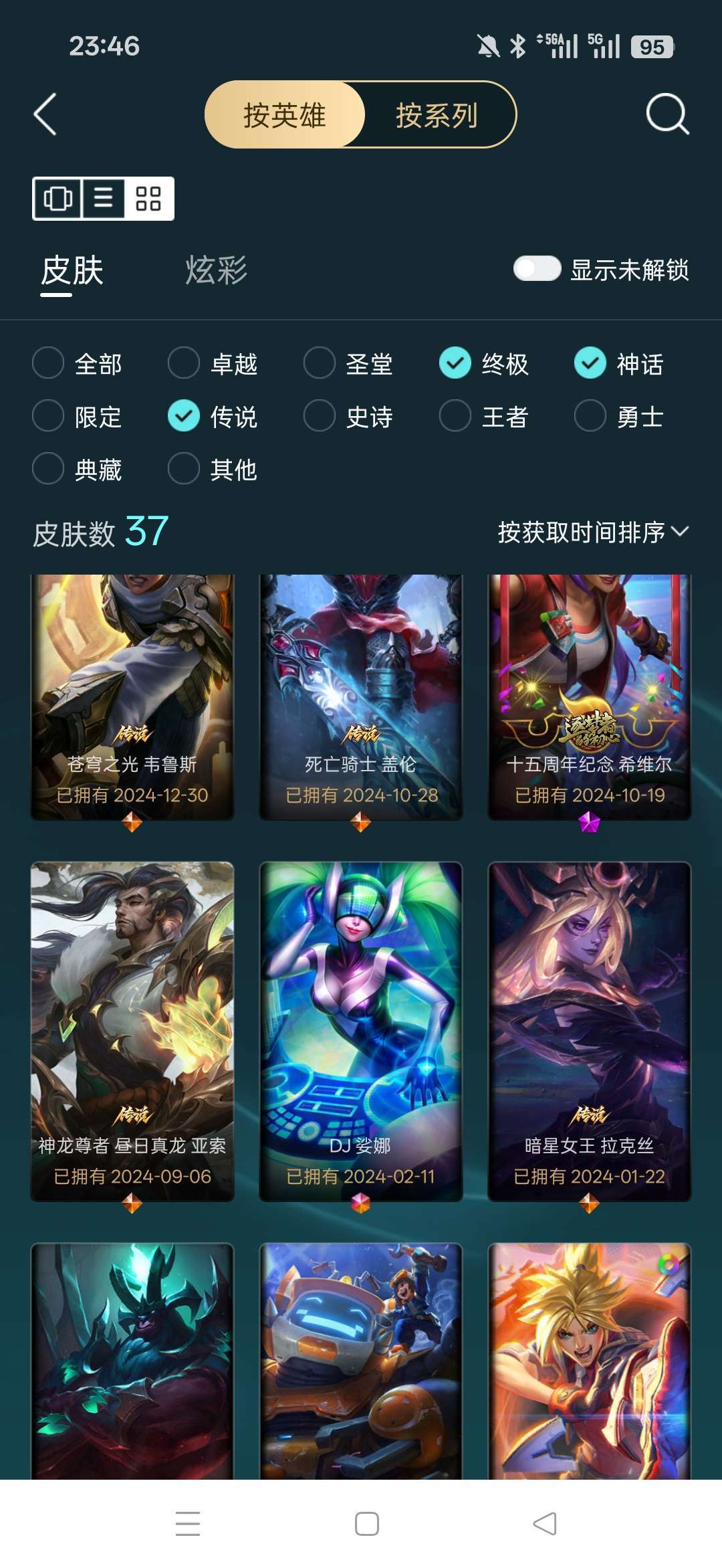Select the list view layout icon
The height and width of the screenshot is (1568, 722).
[103, 198]
